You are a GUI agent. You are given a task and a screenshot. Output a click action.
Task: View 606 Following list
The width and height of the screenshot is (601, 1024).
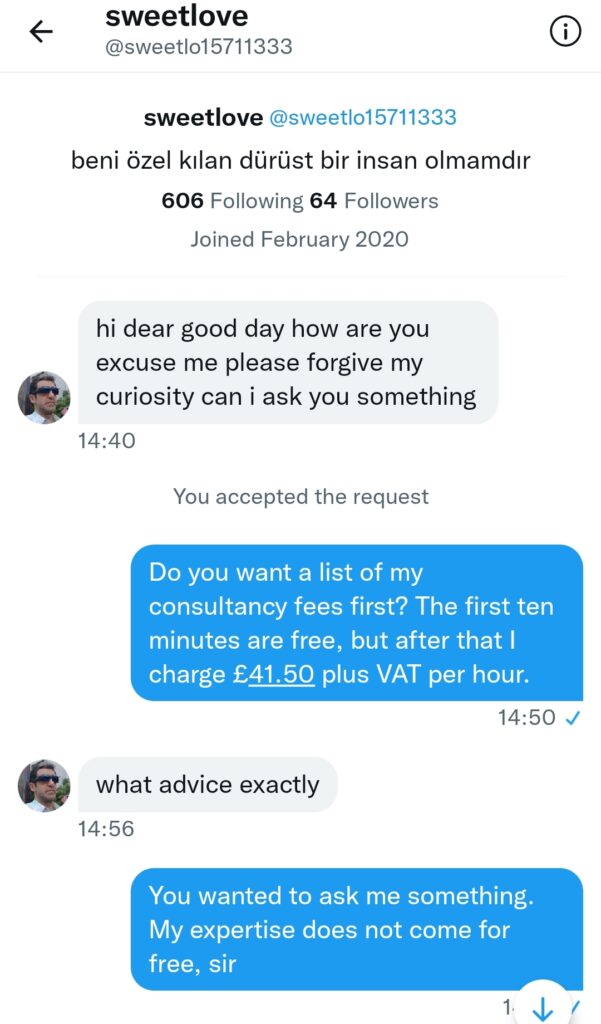pyautogui.click(x=233, y=201)
